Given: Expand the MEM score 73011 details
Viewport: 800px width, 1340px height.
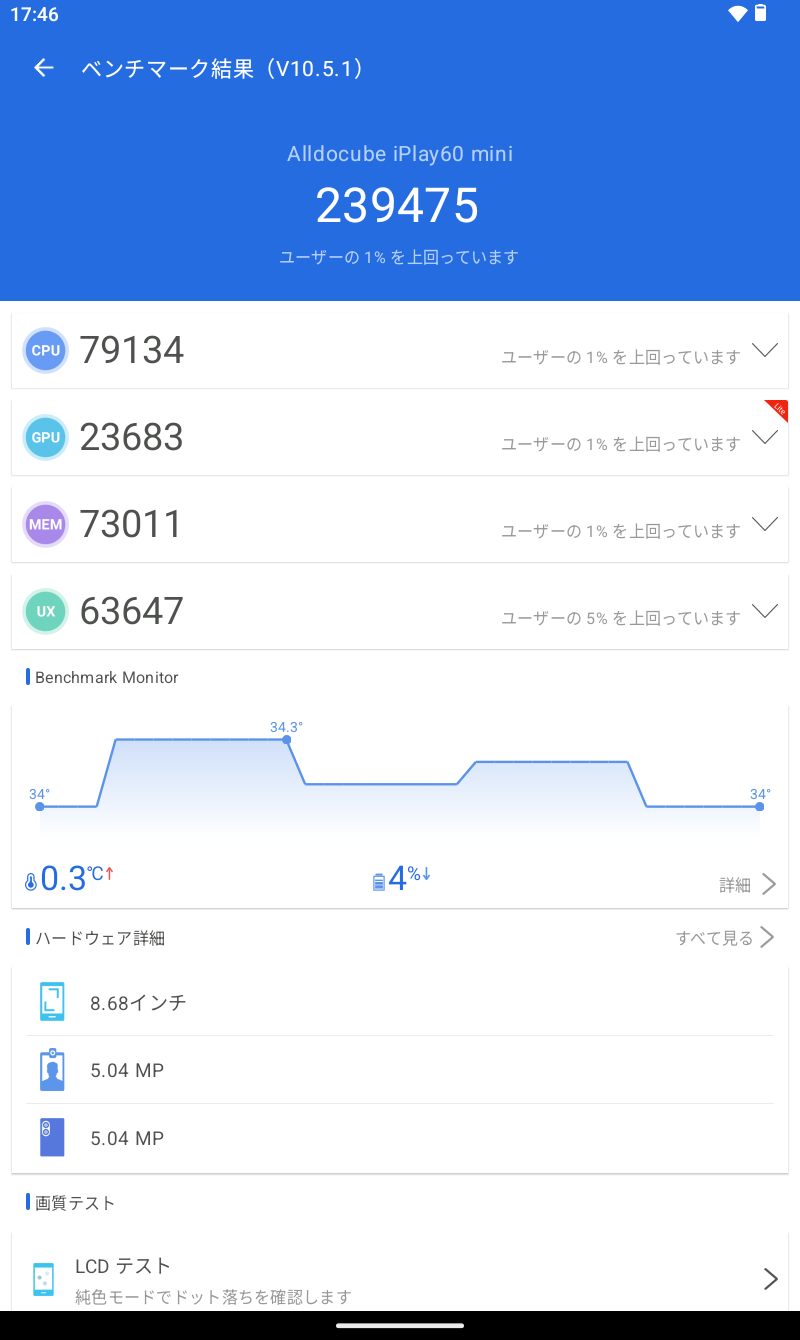Looking at the screenshot, I should click(x=765, y=524).
